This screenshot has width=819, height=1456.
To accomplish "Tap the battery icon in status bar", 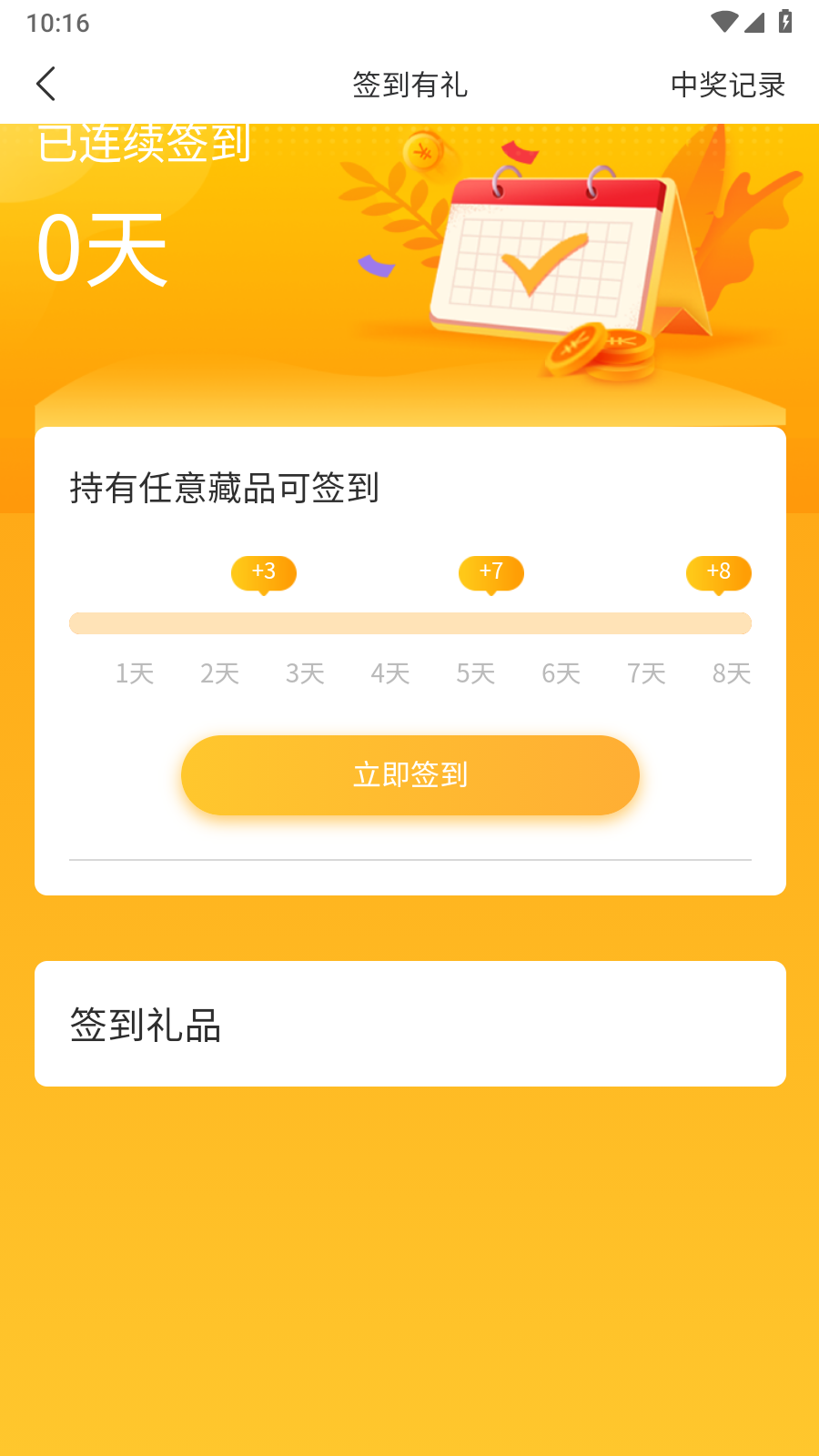I will point(784,21).
